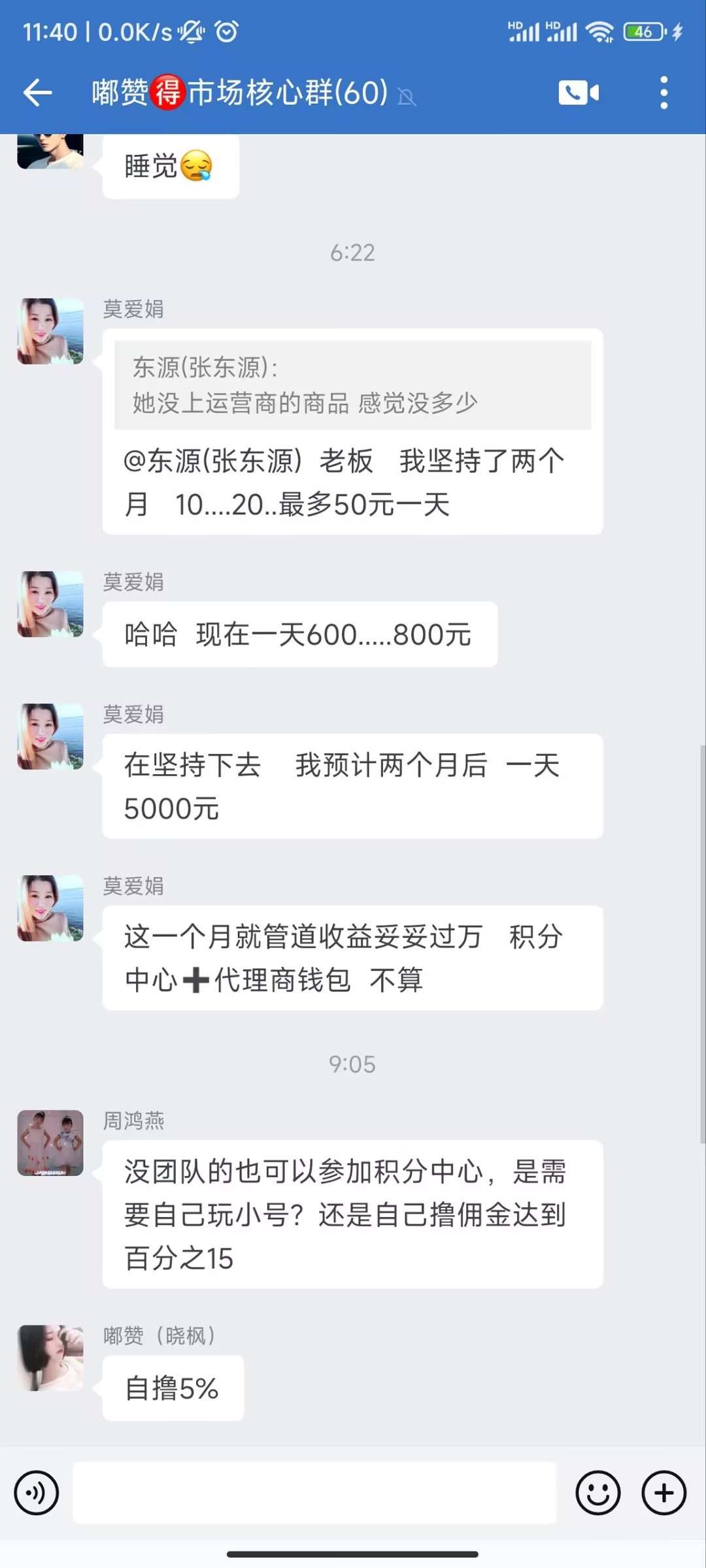706x1568 pixels.
Task: Open 莫爱娟's avatar beside the quoted reply
Action: pos(50,331)
